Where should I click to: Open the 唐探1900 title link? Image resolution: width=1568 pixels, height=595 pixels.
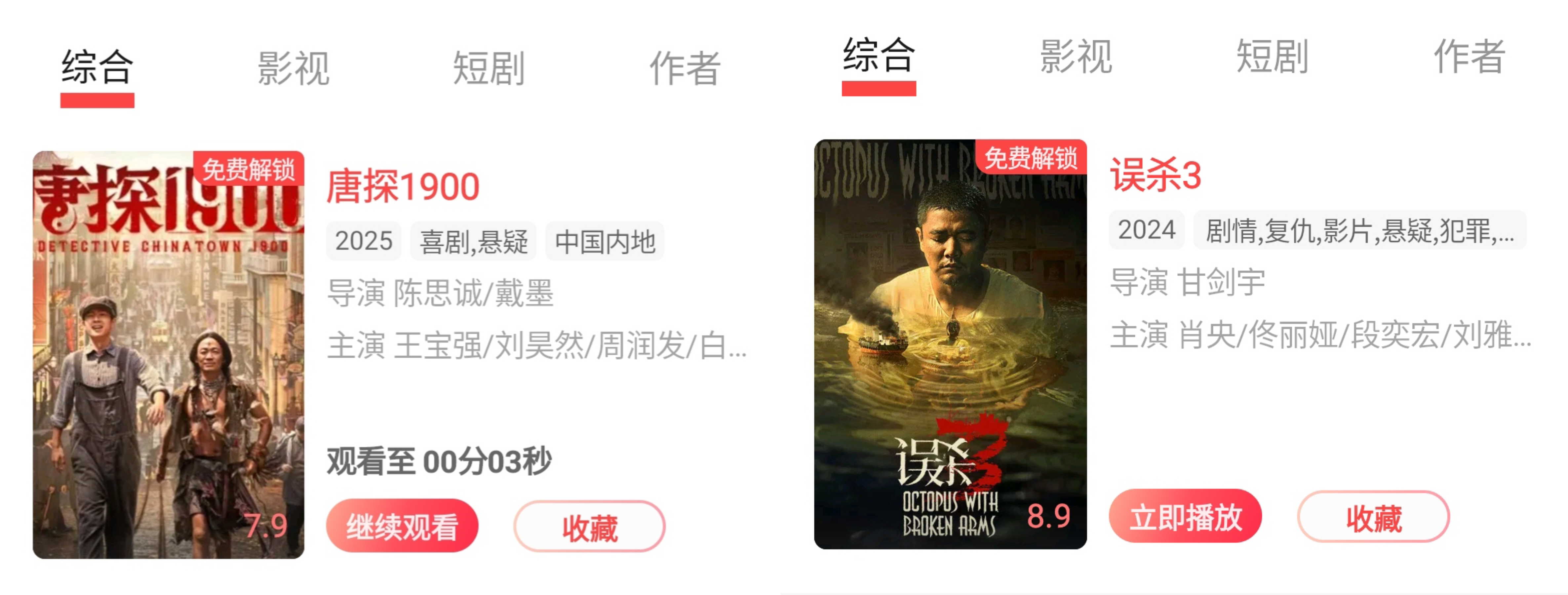click(x=403, y=186)
